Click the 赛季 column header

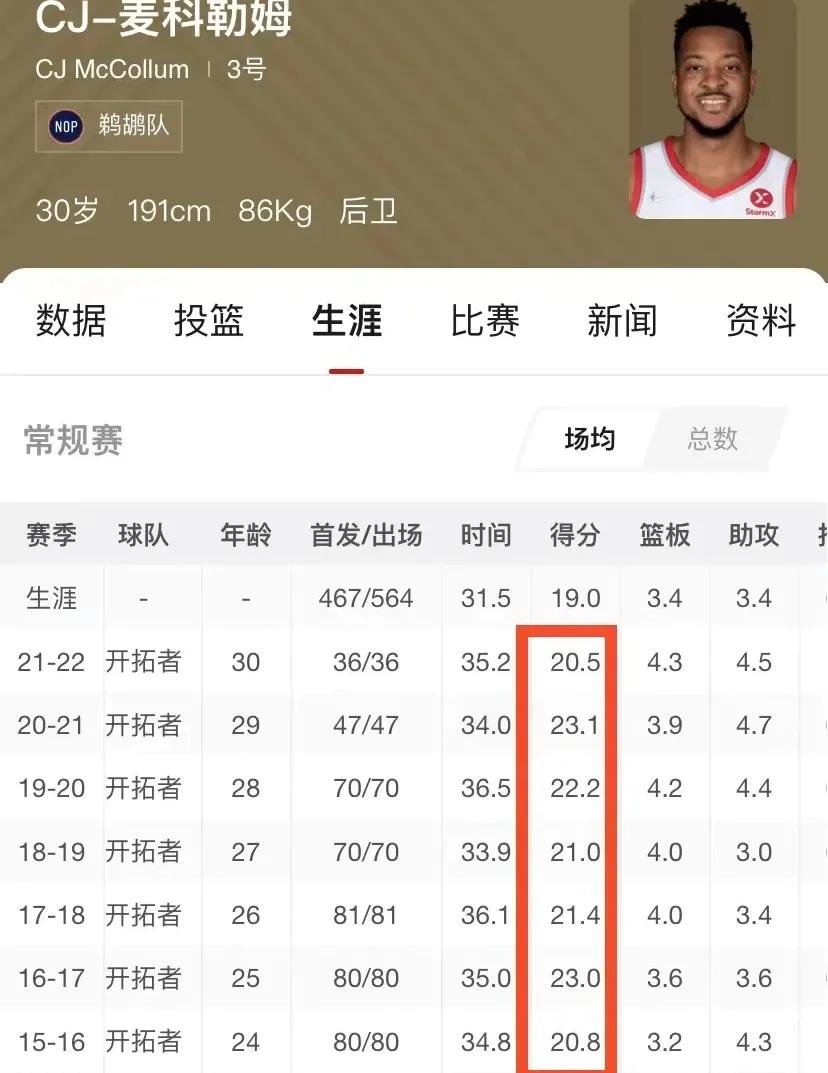[x=51, y=536]
